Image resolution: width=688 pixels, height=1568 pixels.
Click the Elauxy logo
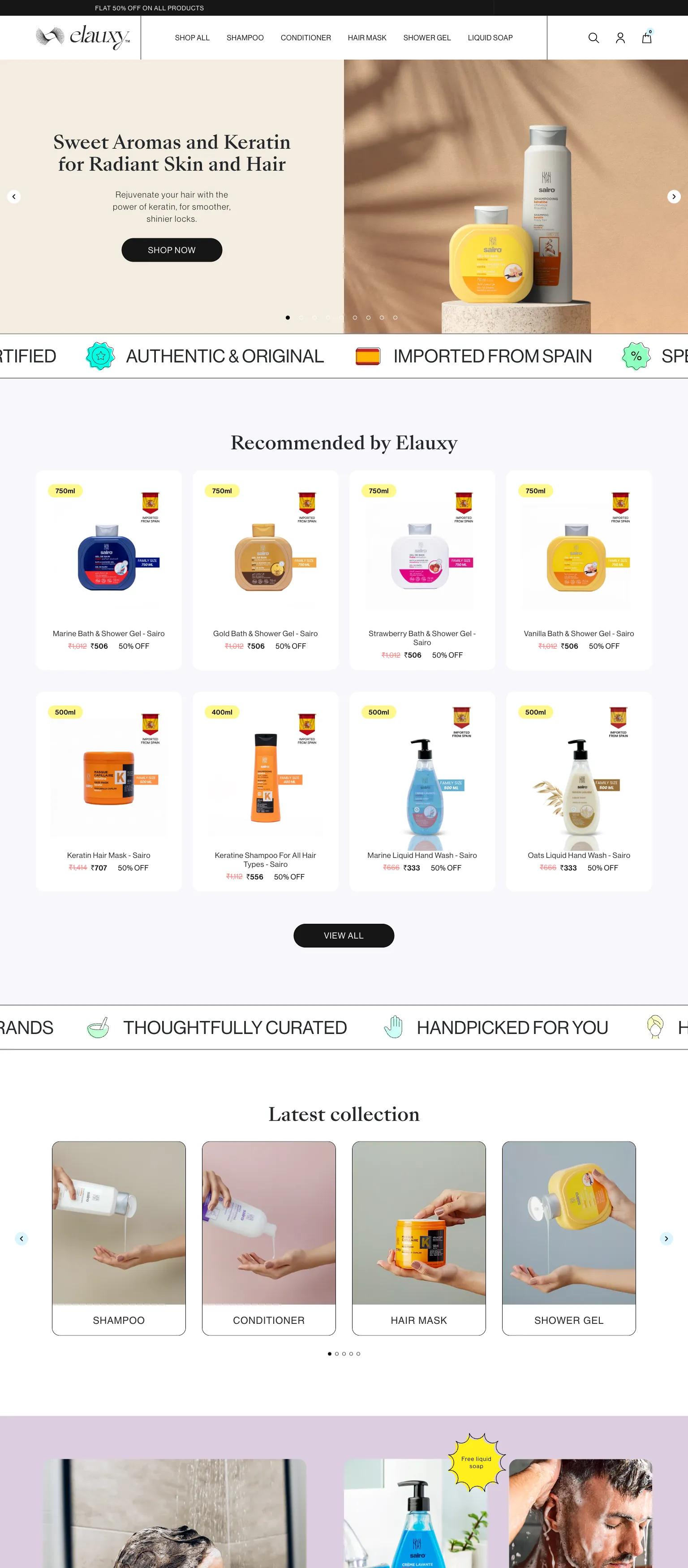coord(83,37)
